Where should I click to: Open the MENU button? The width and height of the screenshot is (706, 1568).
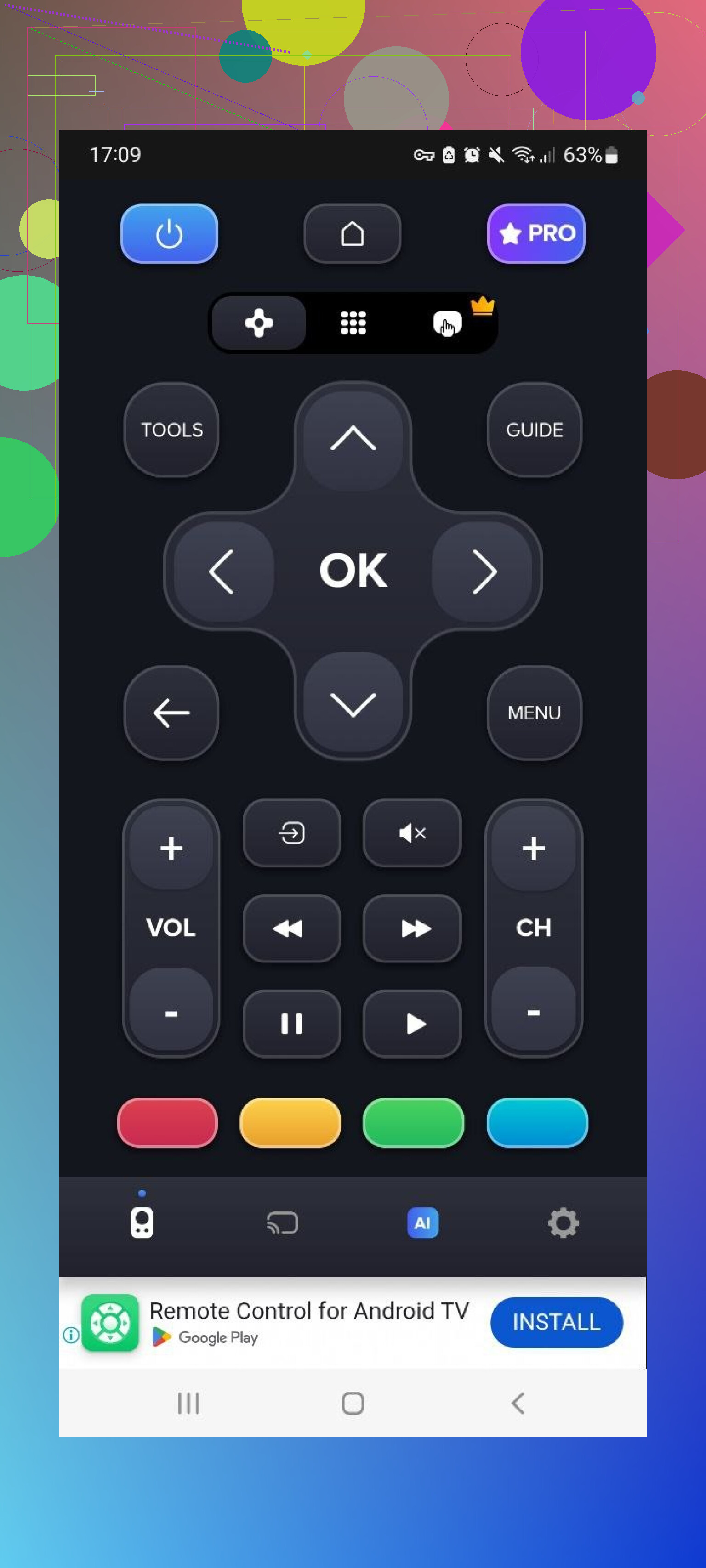pyautogui.click(x=534, y=713)
